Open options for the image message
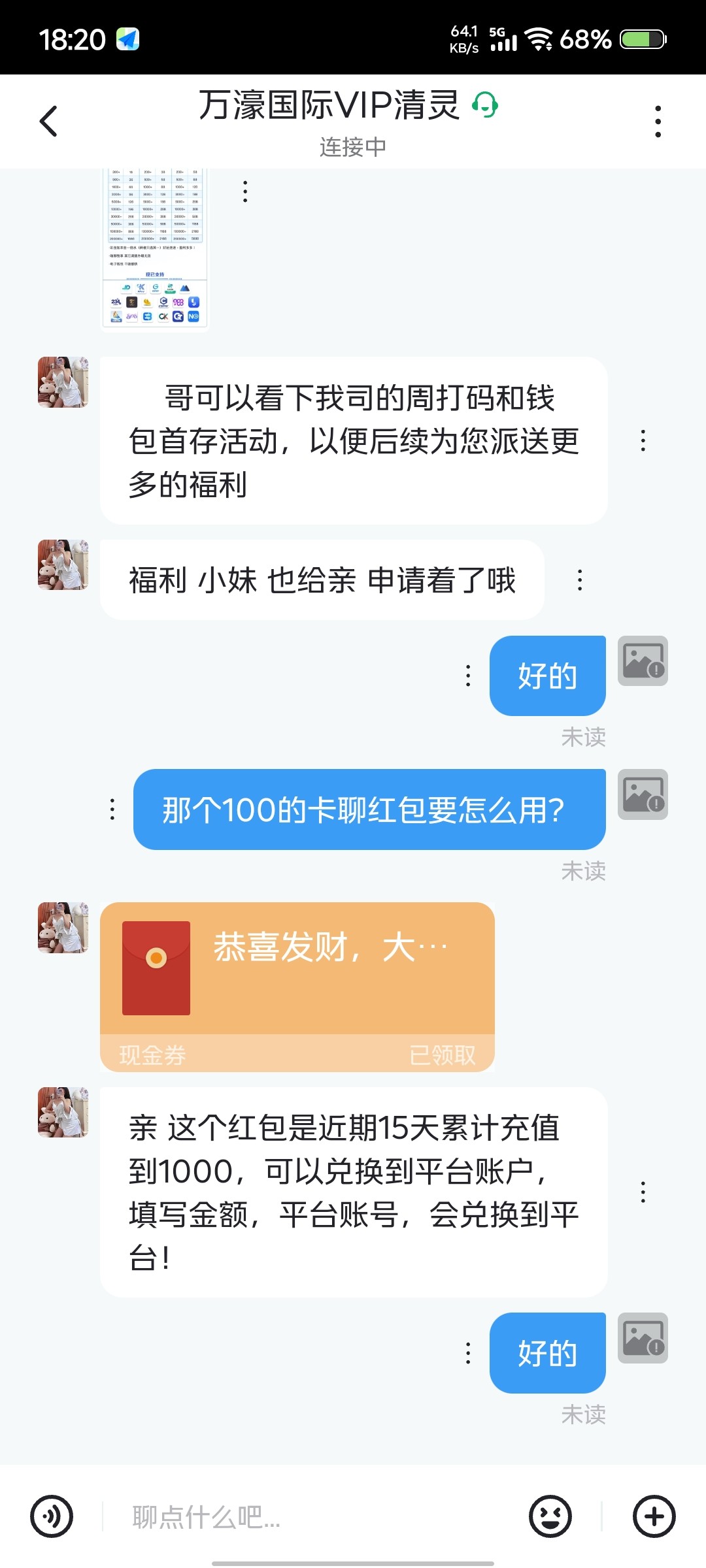 pyautogui.click(x=245, y=191)
